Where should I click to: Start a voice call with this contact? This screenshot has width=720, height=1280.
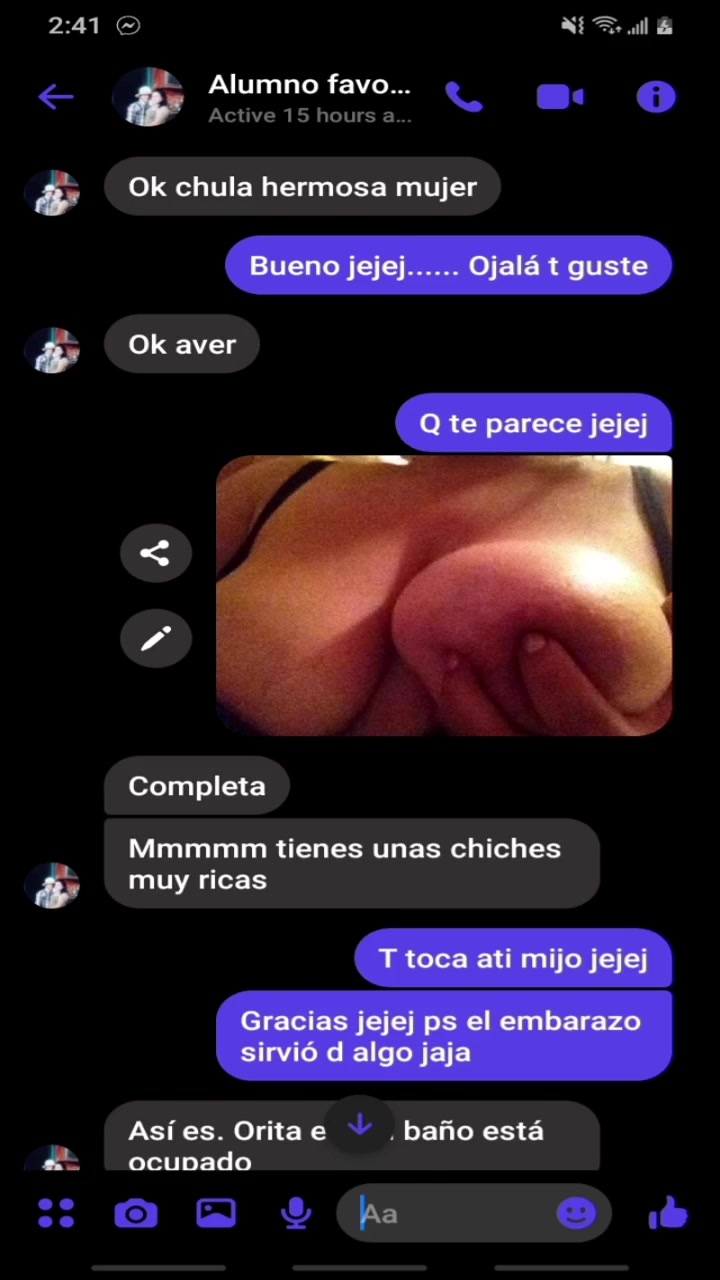tap(464, 97)
